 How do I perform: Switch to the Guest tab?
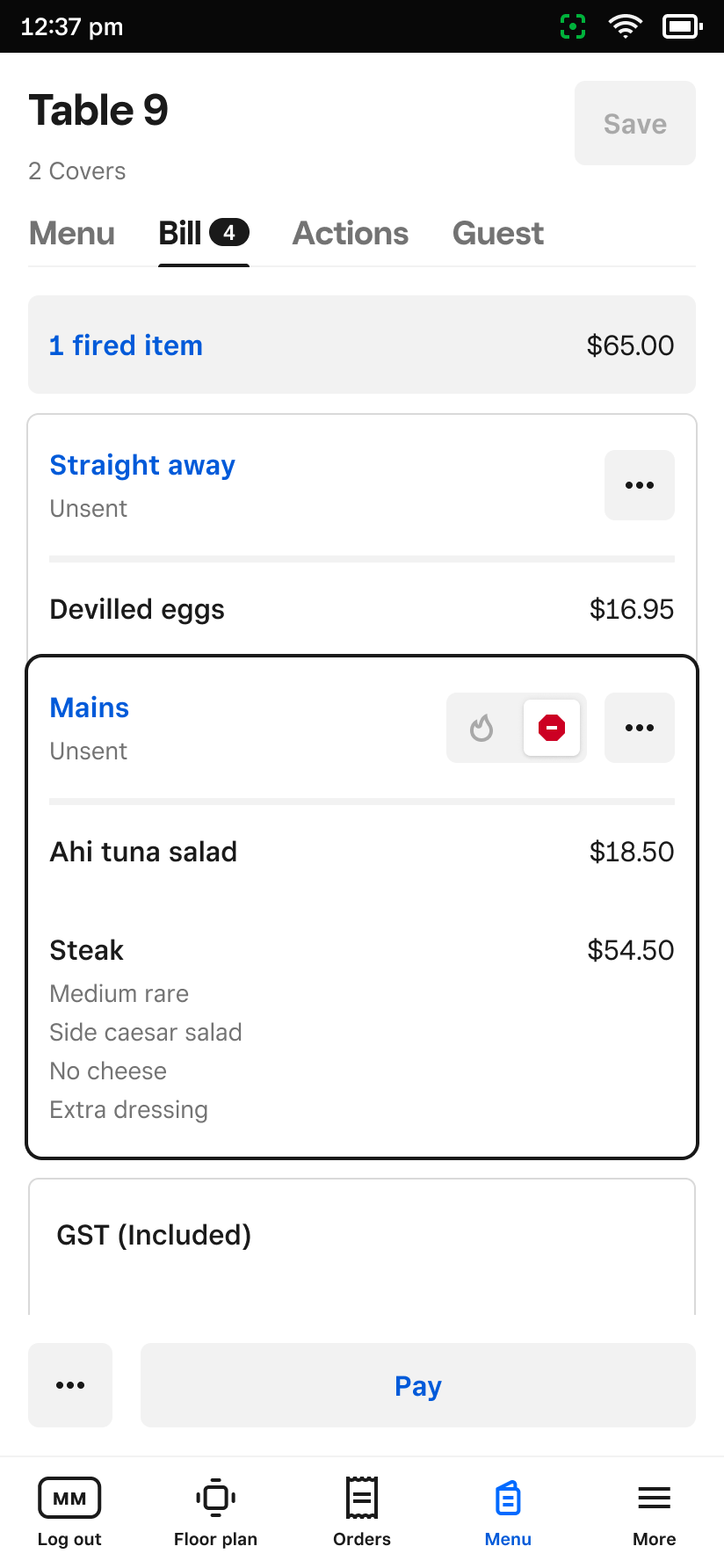498,234
